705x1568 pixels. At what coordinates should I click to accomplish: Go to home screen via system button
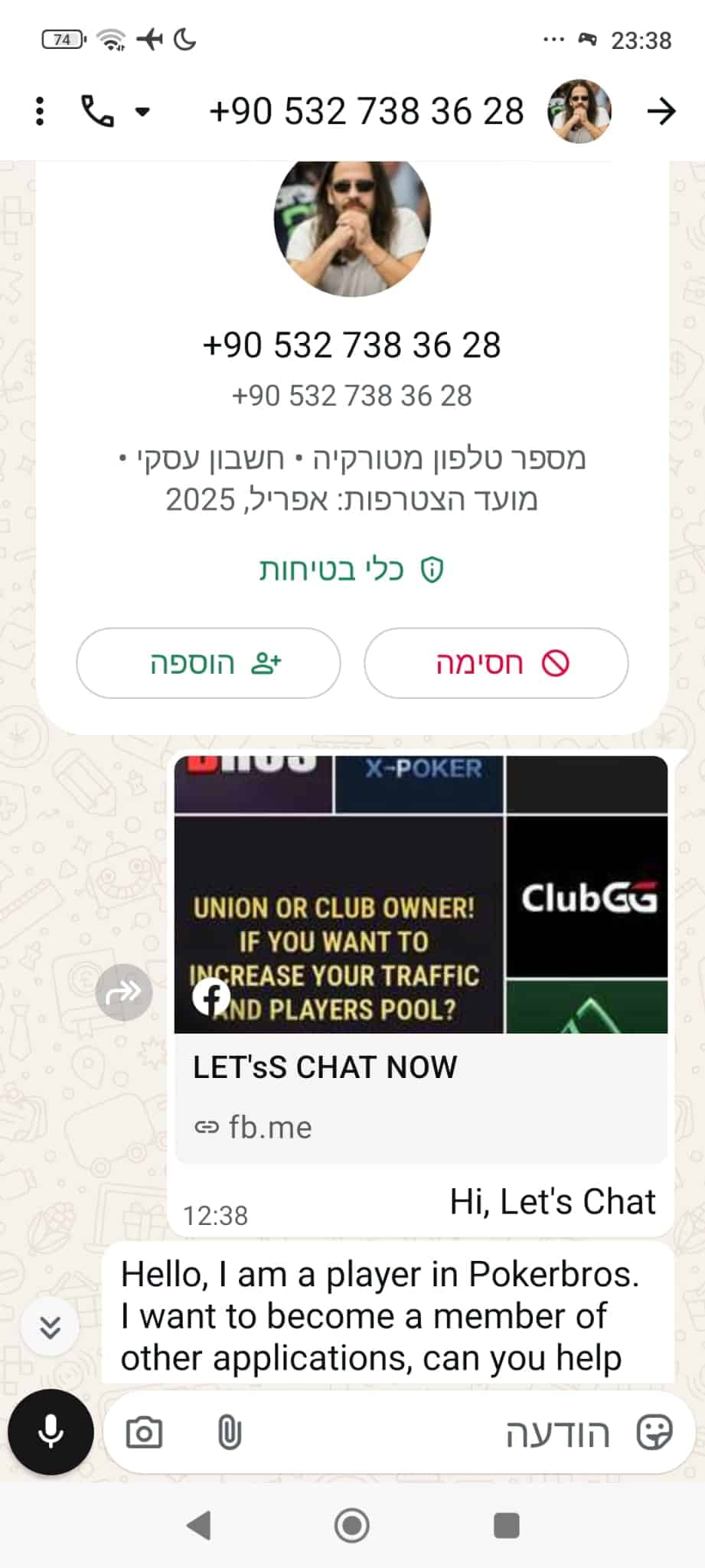(x=352, y=1525)
